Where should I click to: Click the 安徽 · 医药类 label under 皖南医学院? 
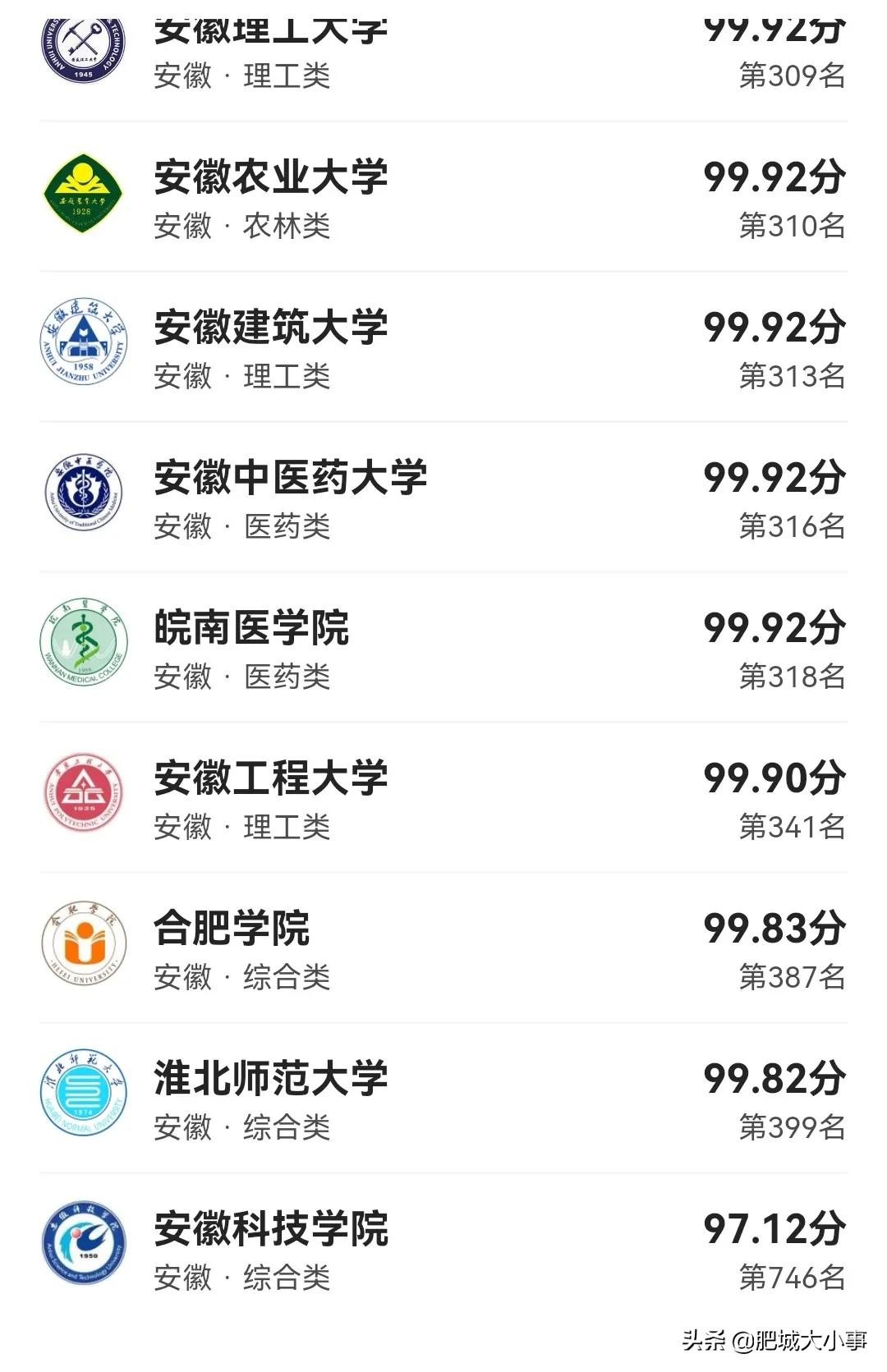point(241,680)
